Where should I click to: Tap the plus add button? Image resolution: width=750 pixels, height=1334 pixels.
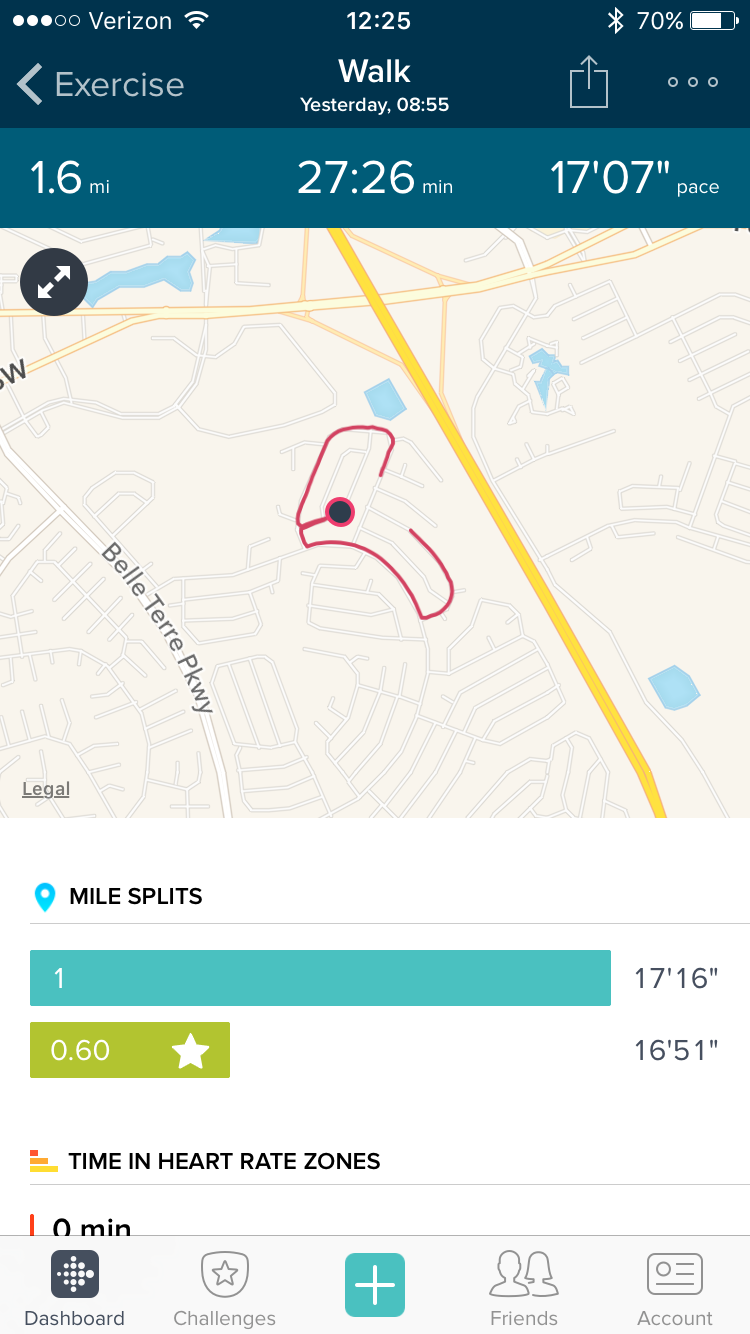[x=375, y=1284]
